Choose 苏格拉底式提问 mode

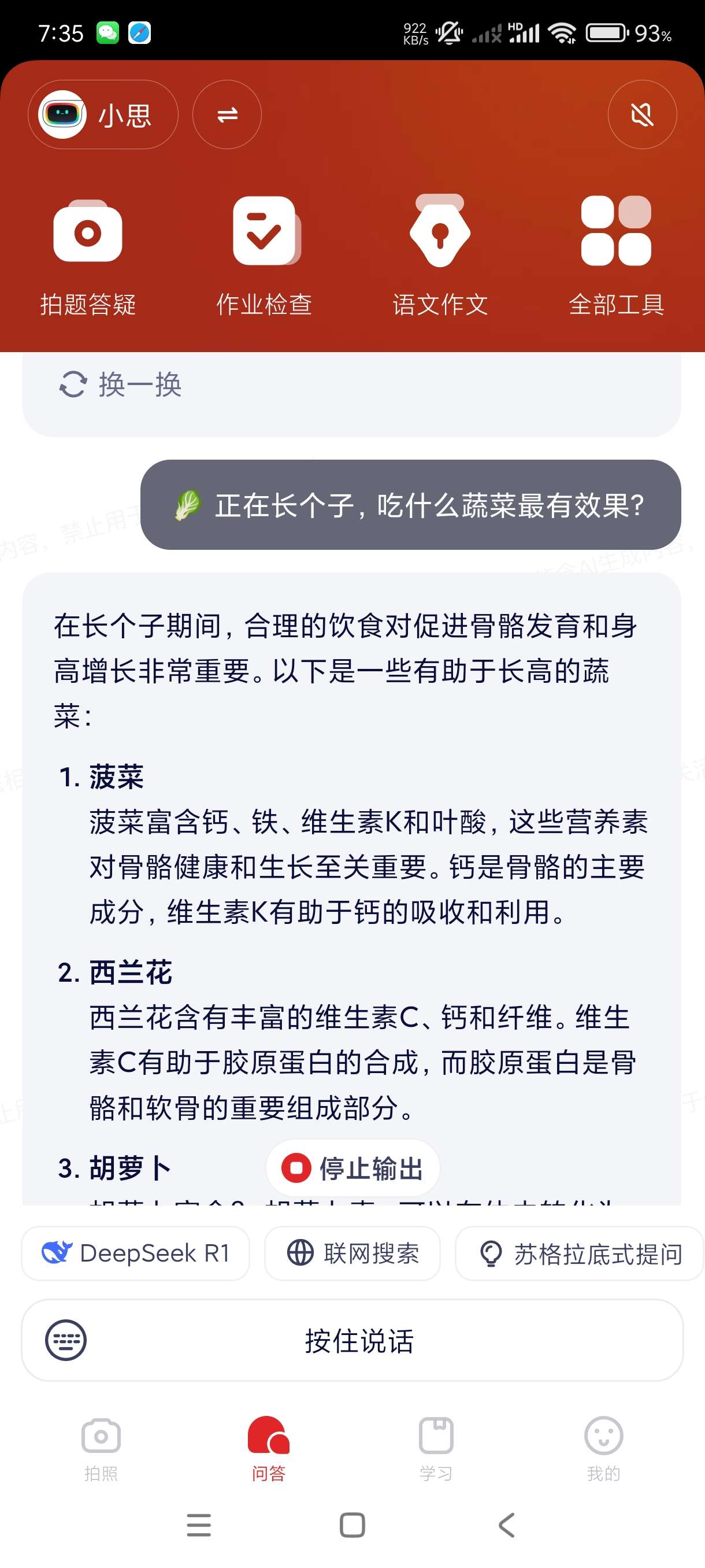[x=580, y=1253]
